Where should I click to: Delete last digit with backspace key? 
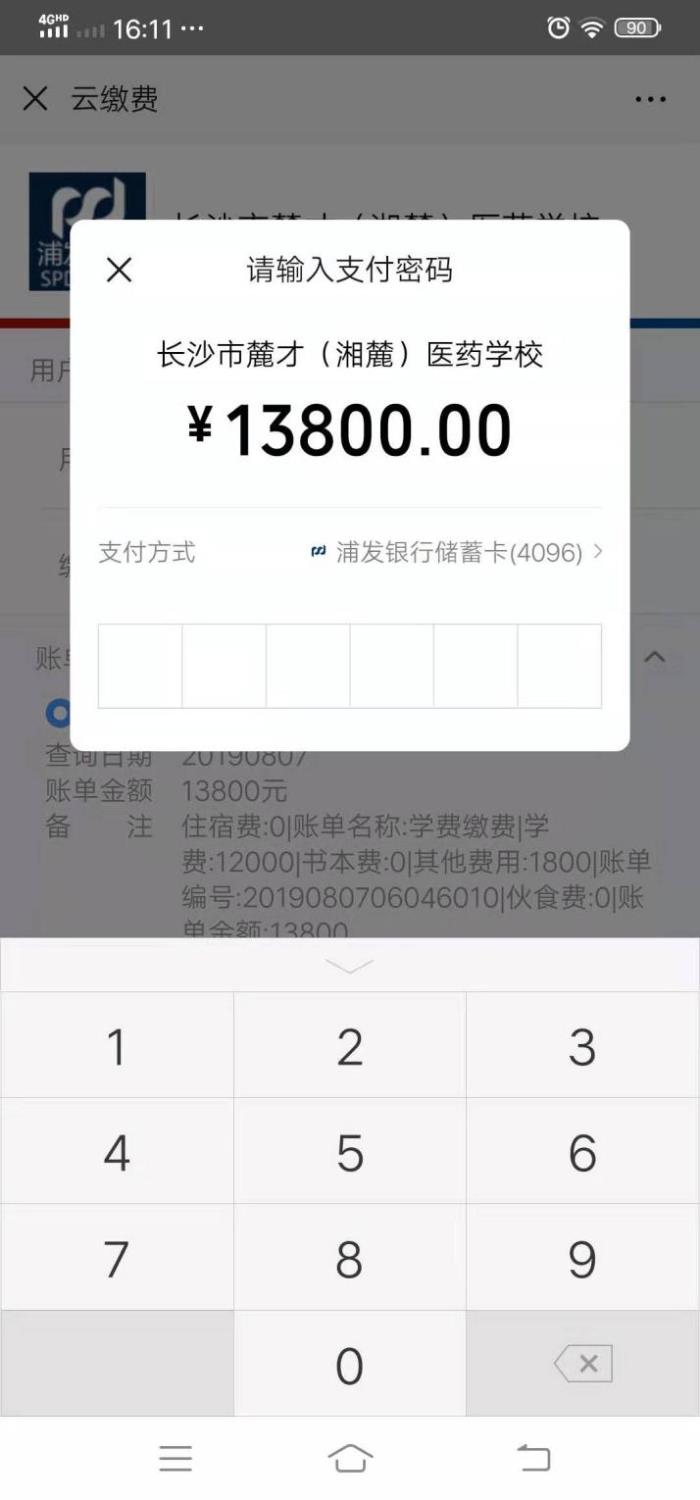point(584,1364)
